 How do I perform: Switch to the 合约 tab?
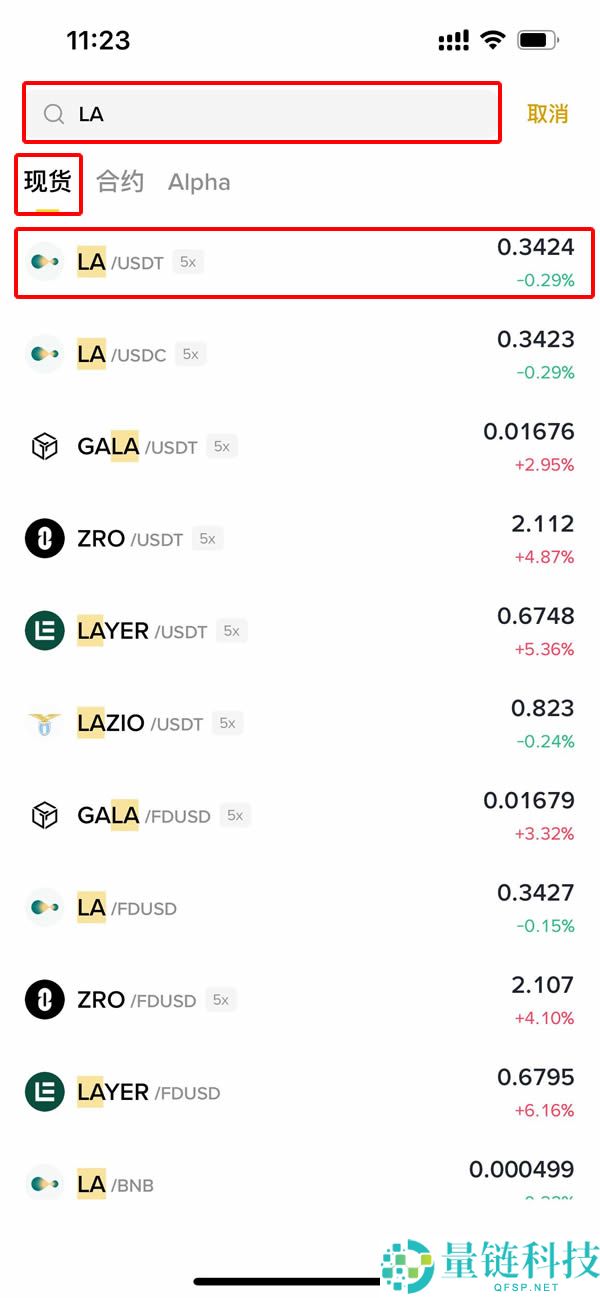(120, 182)
